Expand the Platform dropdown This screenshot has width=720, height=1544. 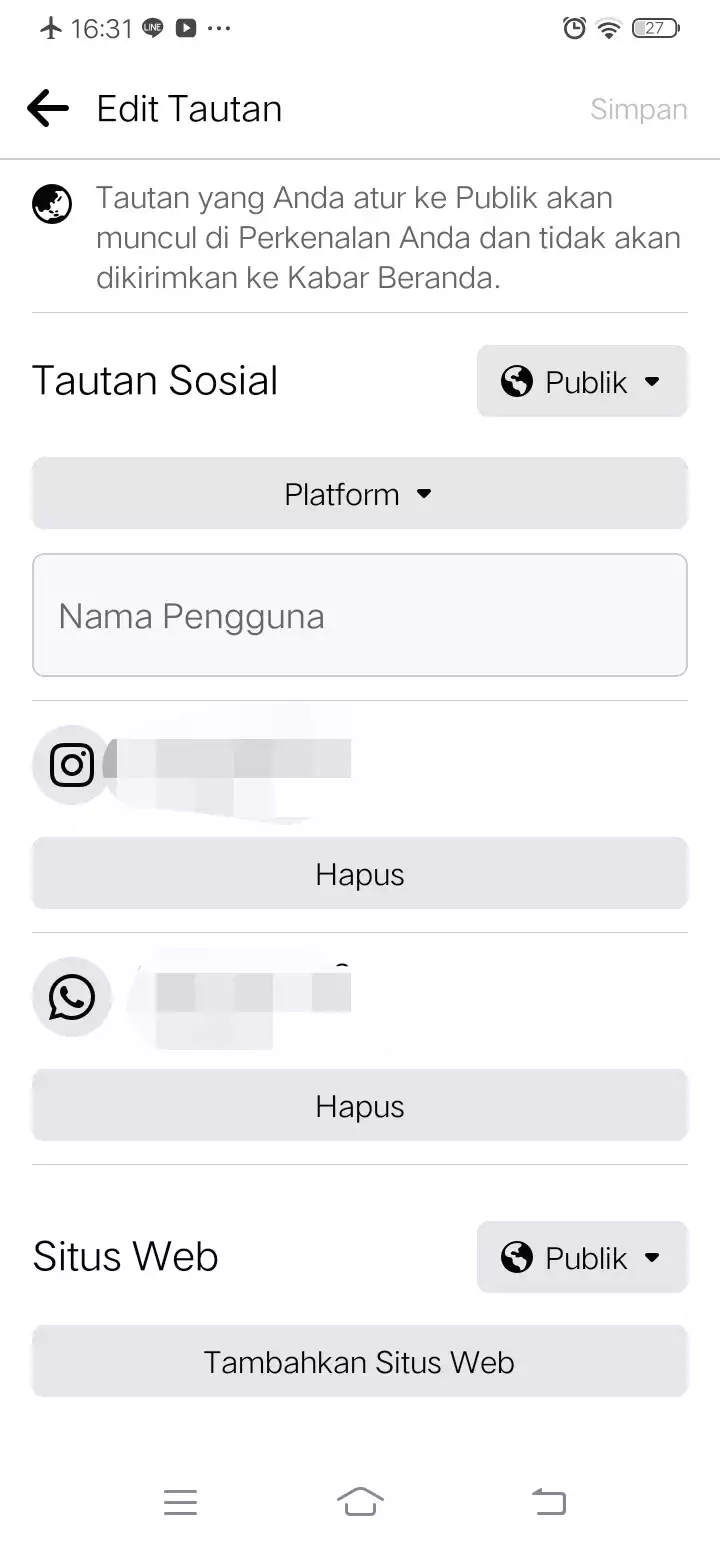[360, 494]
